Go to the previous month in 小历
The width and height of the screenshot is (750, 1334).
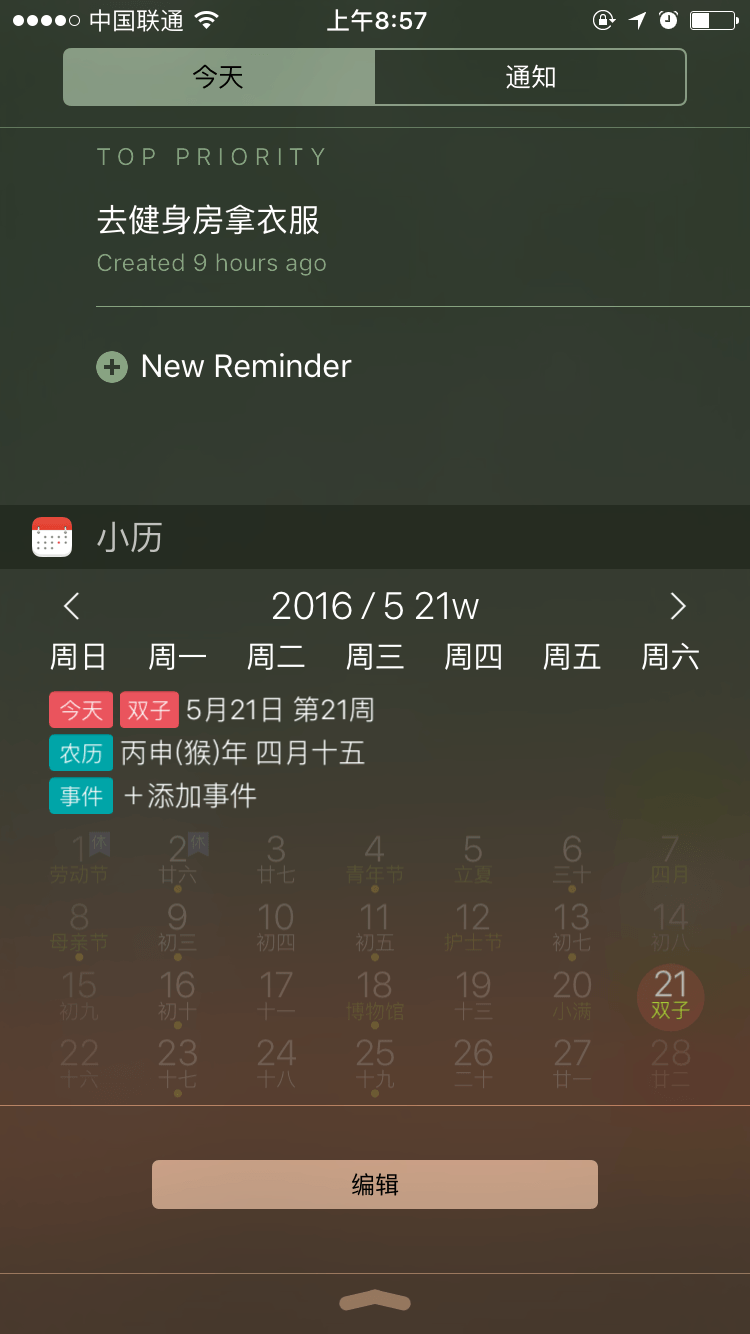tap(71, 606)
